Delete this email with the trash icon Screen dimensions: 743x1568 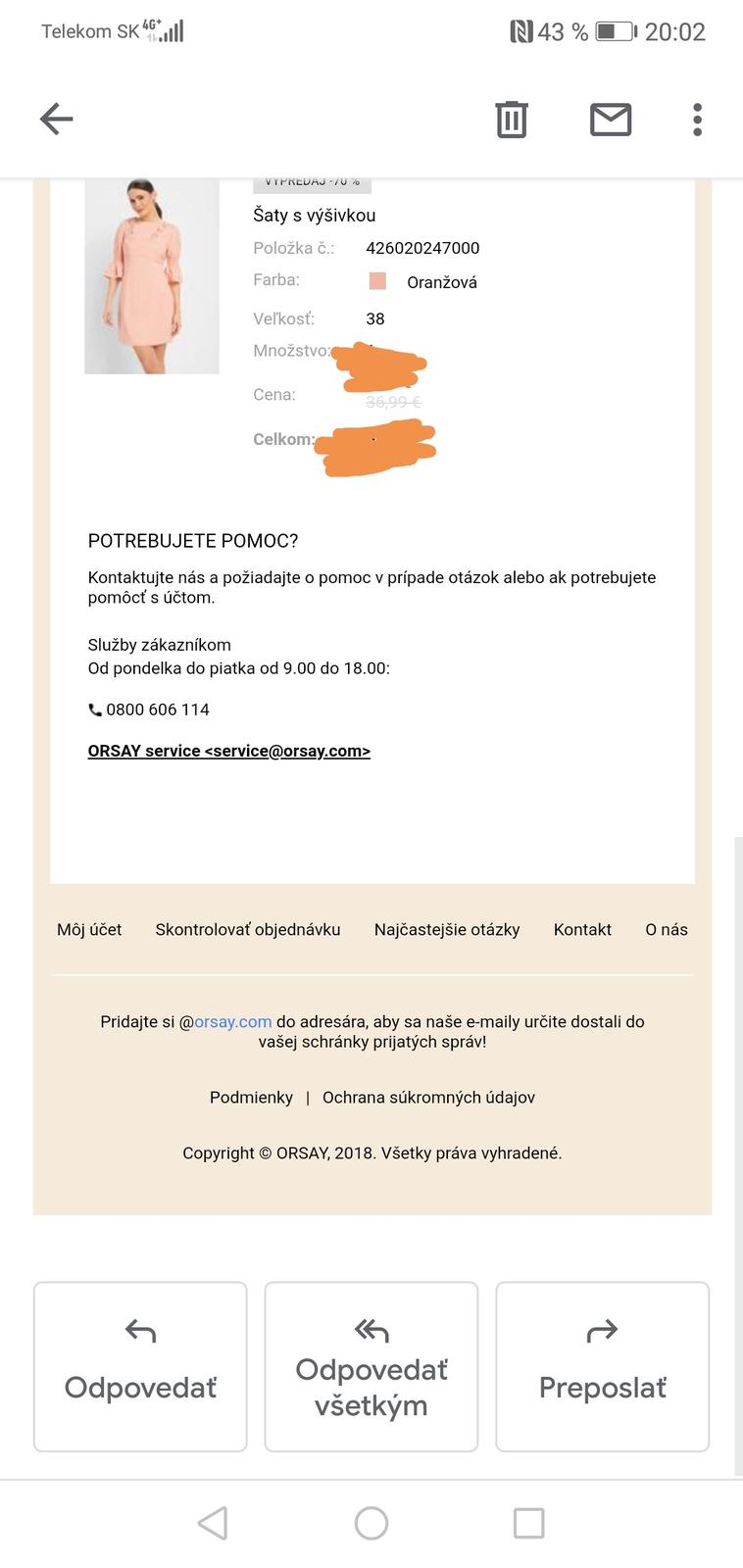pyautogui.click(x=511, y=120)
